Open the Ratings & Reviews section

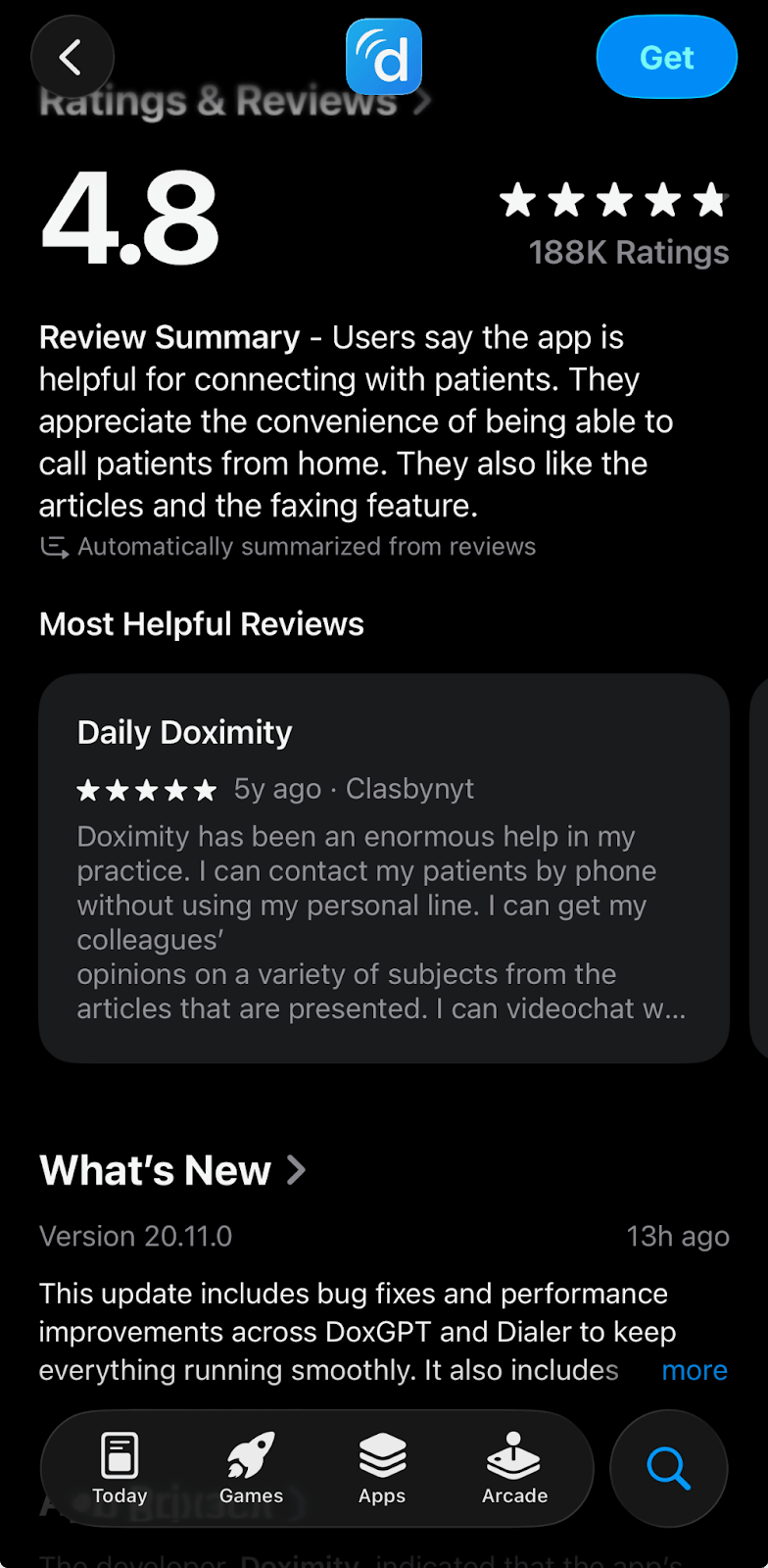pos(235,101)
